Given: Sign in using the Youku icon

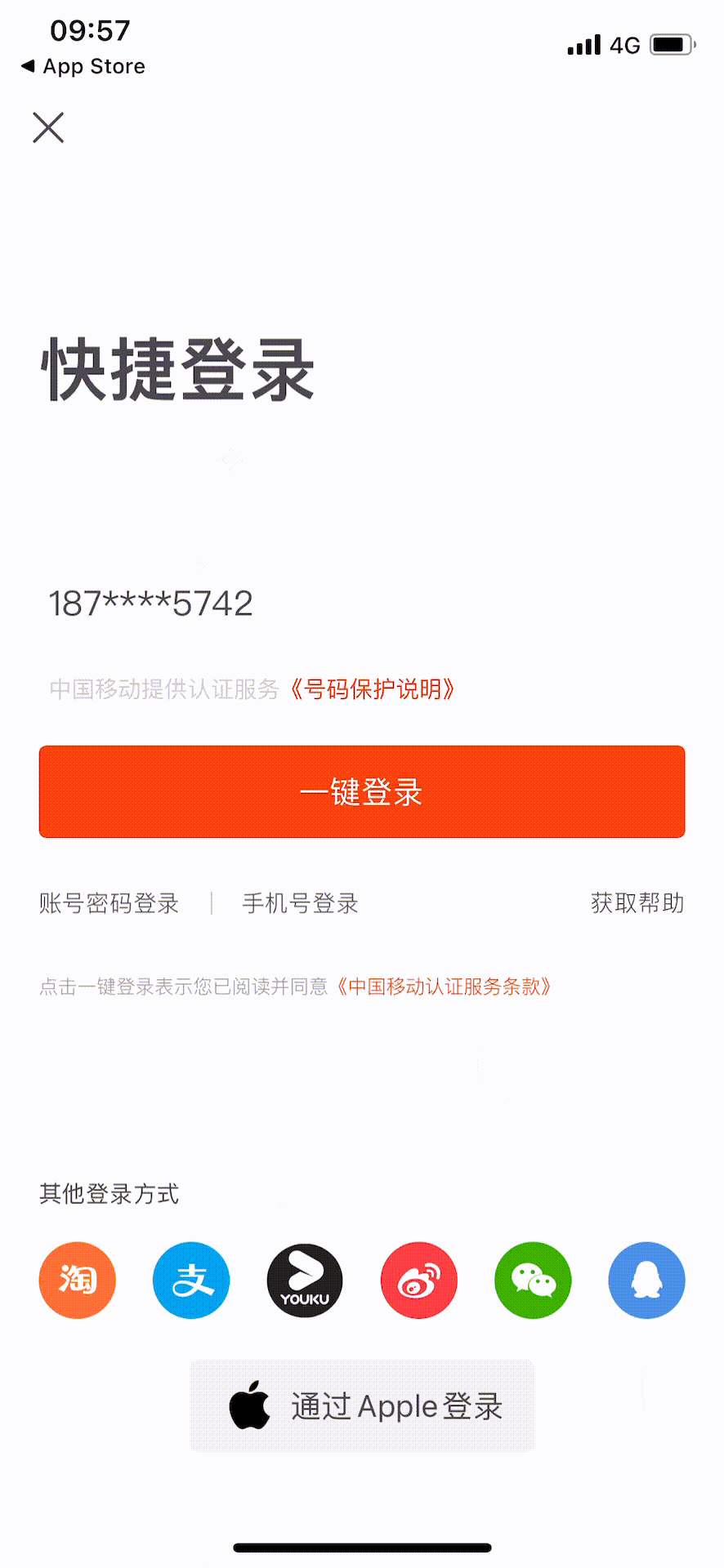Looking at the screenshot, I should point(305,1280).
